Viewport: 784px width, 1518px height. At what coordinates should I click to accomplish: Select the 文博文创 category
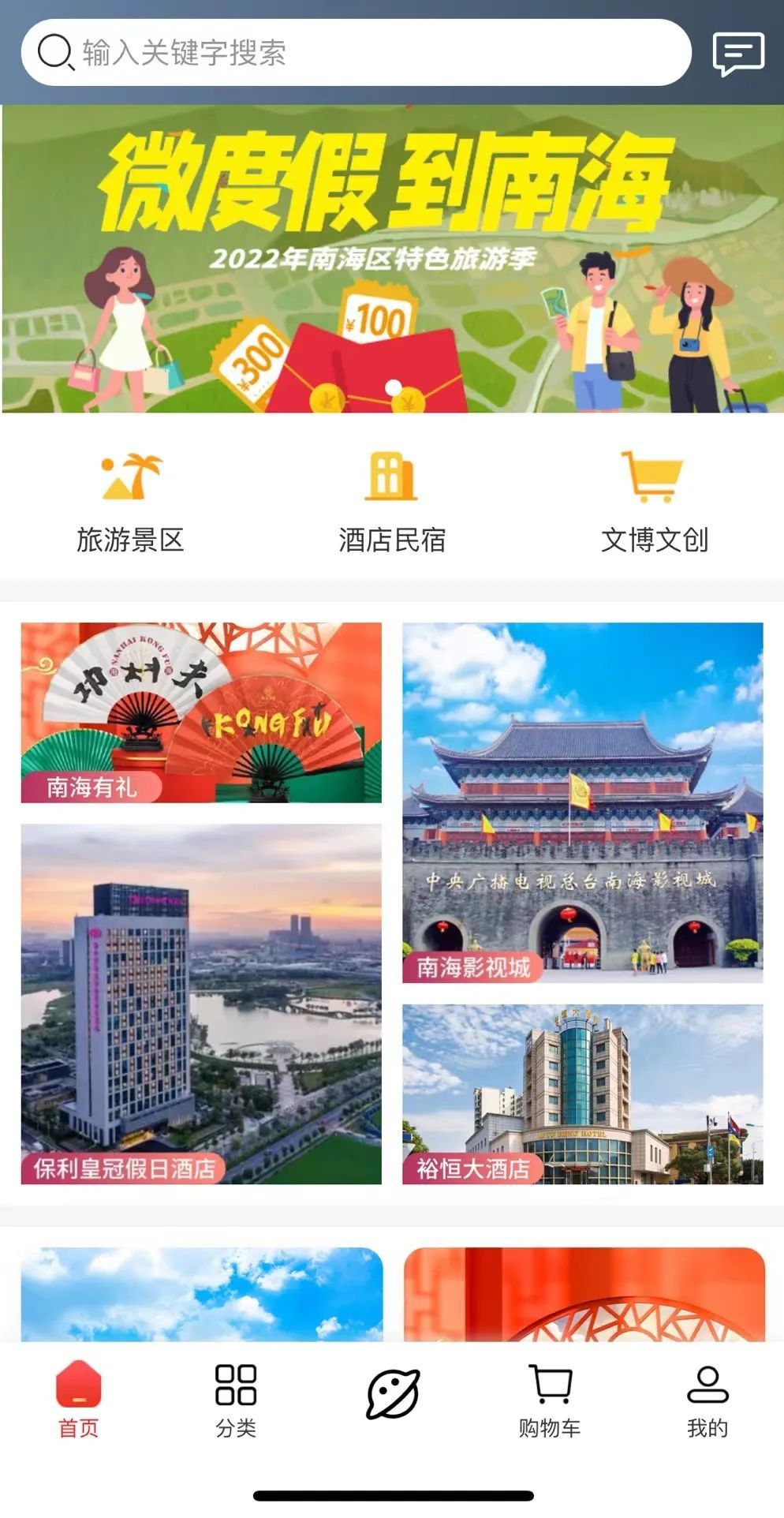[x=654, y=501]
